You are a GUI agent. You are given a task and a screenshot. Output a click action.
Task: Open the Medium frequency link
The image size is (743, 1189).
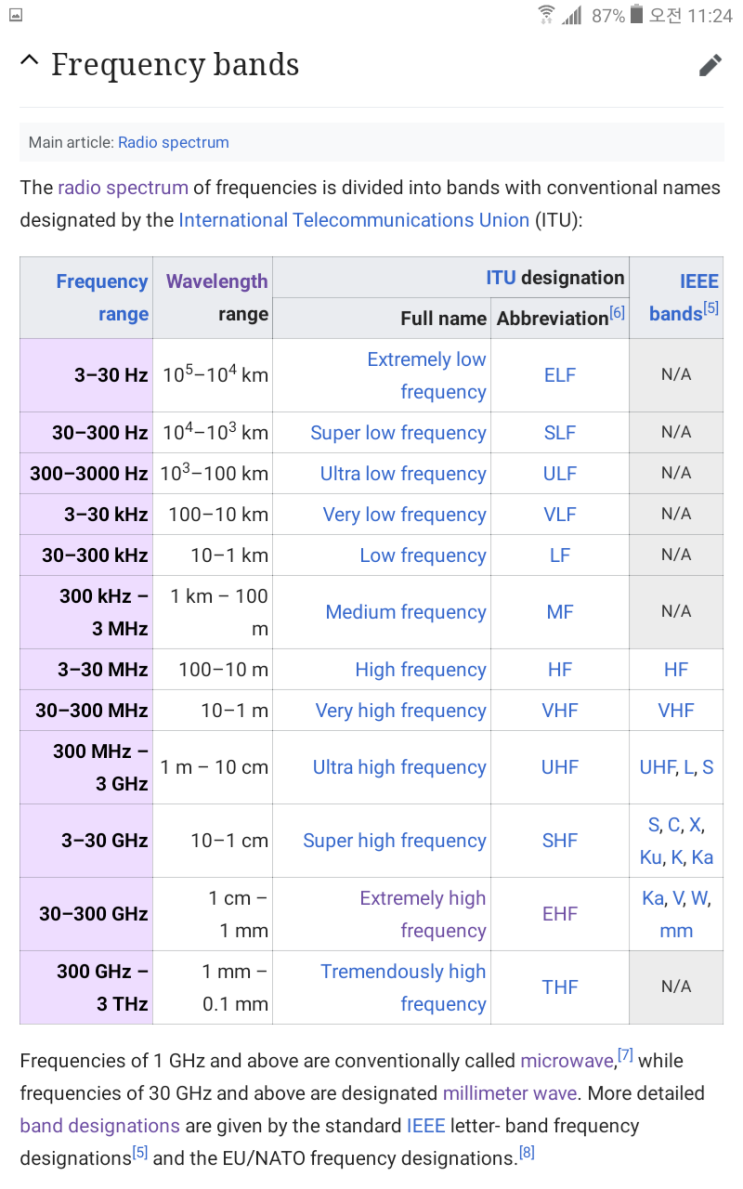[405, 612]
